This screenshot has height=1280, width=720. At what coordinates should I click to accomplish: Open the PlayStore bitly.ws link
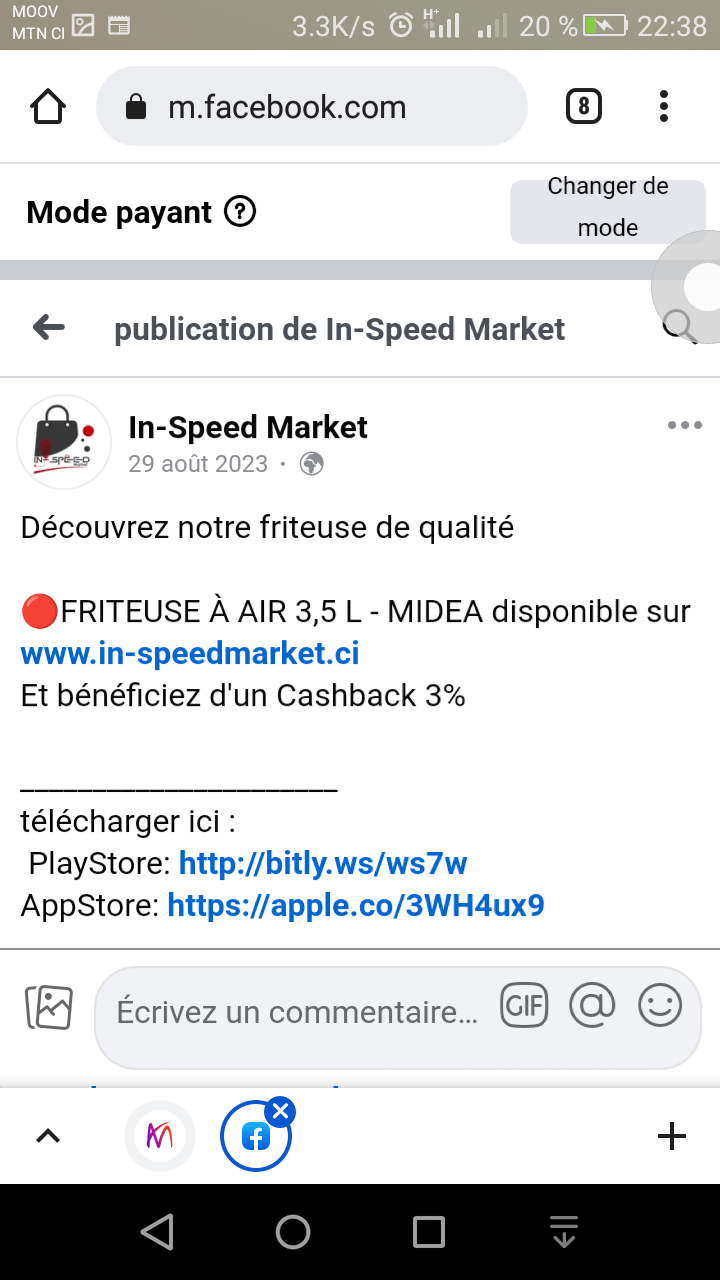tap(322, 863)
